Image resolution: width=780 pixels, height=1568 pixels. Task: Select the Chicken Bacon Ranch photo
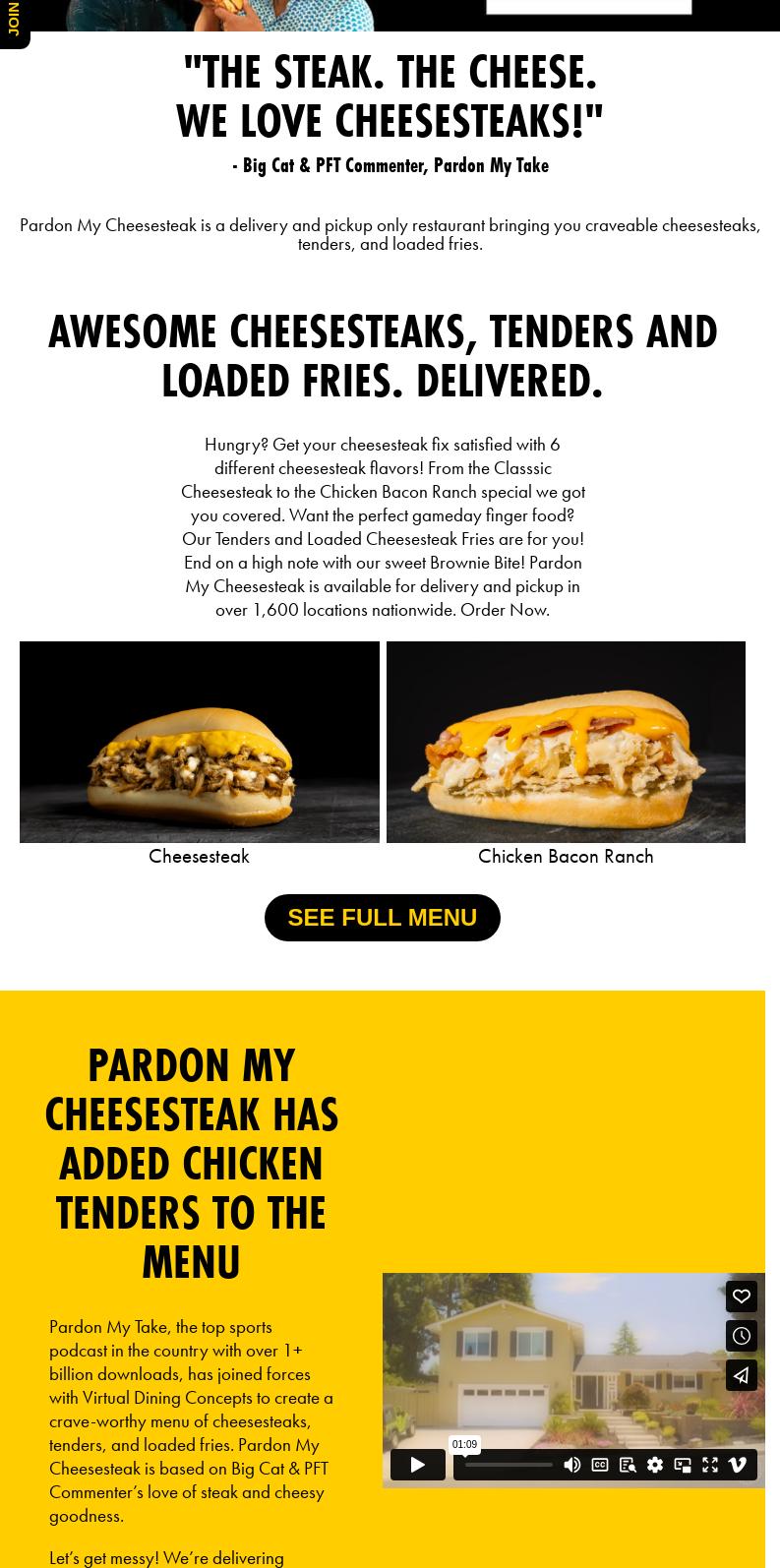566,742
